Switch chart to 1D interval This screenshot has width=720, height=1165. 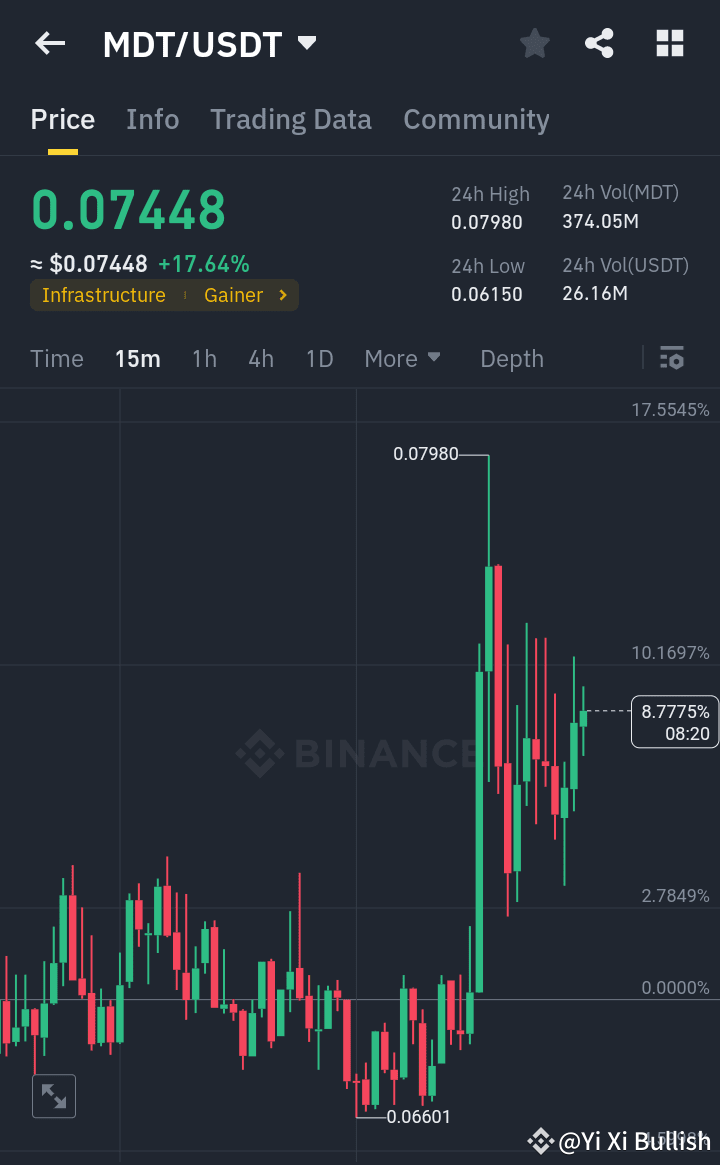[319, 358]
